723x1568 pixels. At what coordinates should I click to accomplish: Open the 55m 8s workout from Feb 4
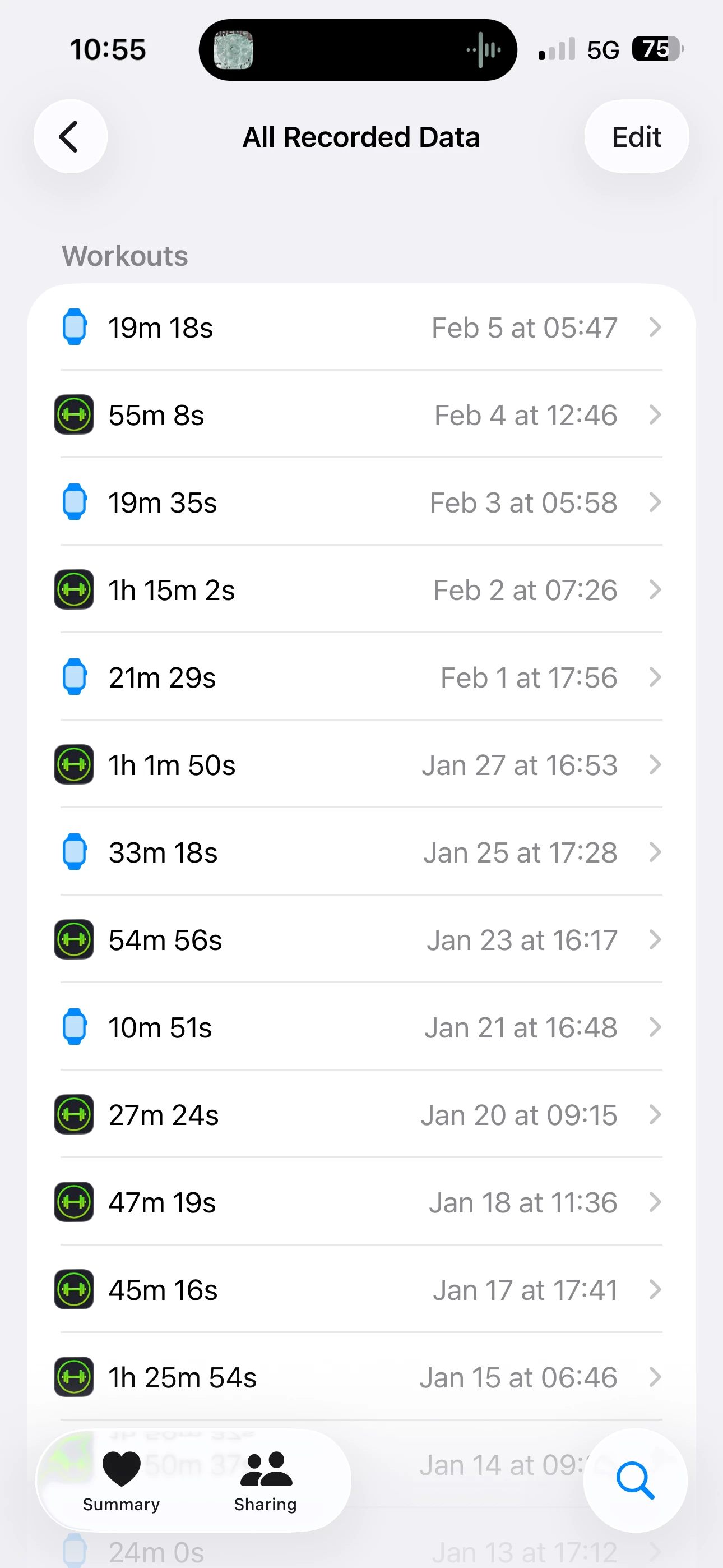[361, 415]
